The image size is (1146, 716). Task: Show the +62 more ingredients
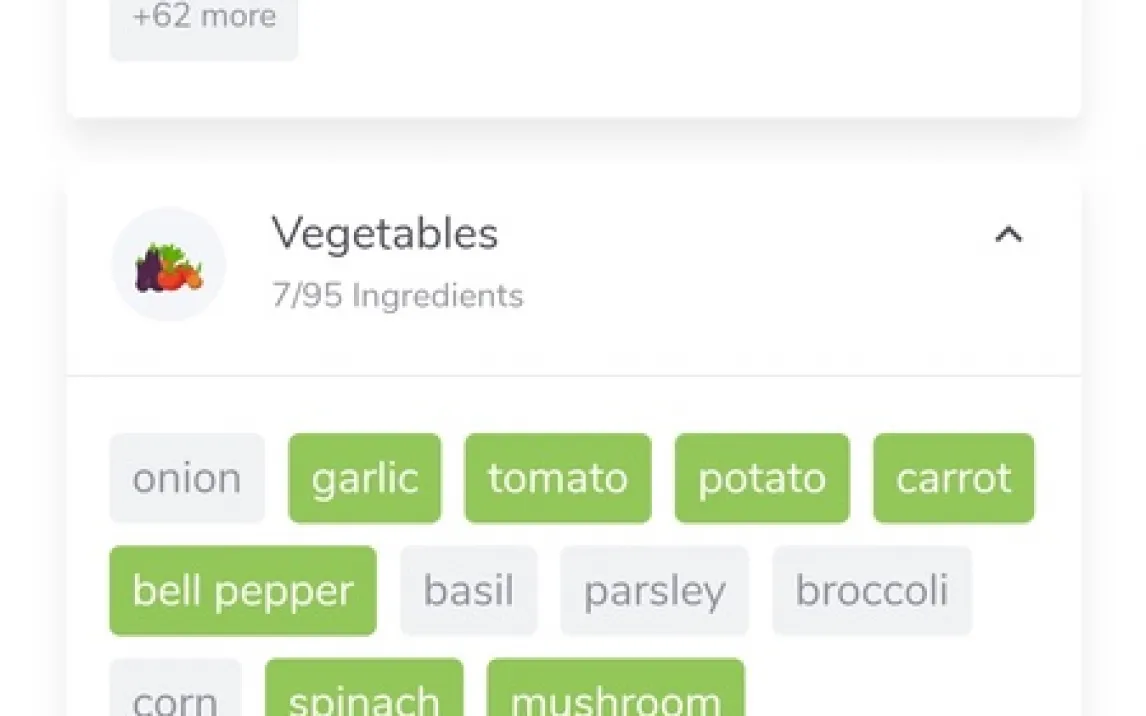[x=204, y=22]
